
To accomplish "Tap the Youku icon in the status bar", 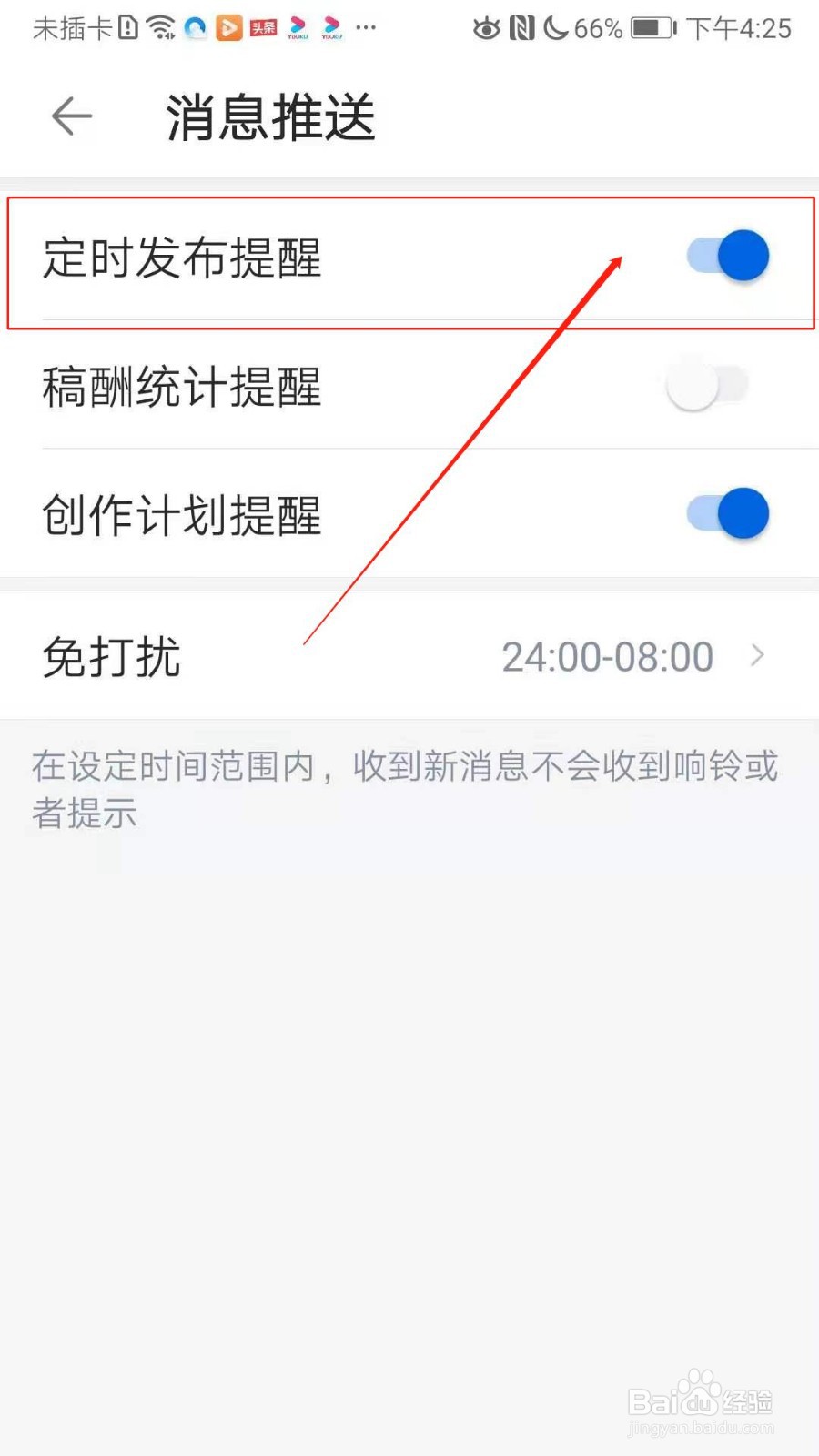I will (298, 27).
